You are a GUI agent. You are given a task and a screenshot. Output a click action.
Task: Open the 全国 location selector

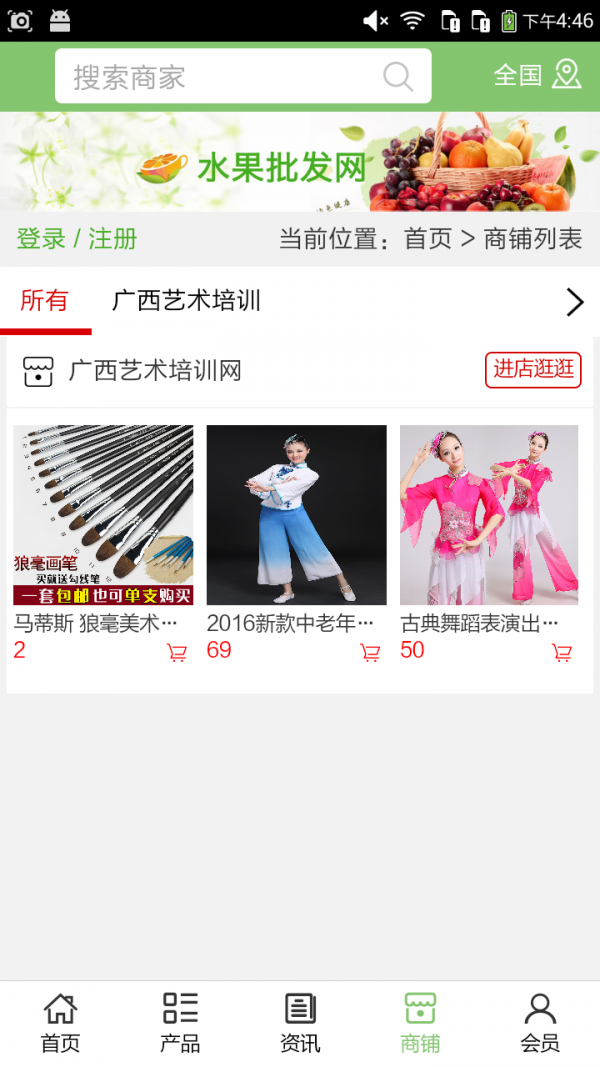537,75
